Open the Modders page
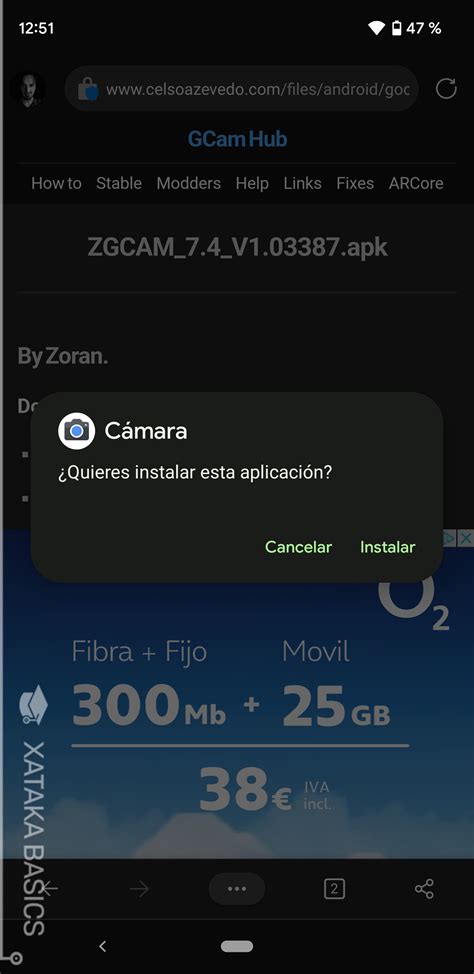The image size is (474, 974). pyautogui.click(x=188, y=183)
